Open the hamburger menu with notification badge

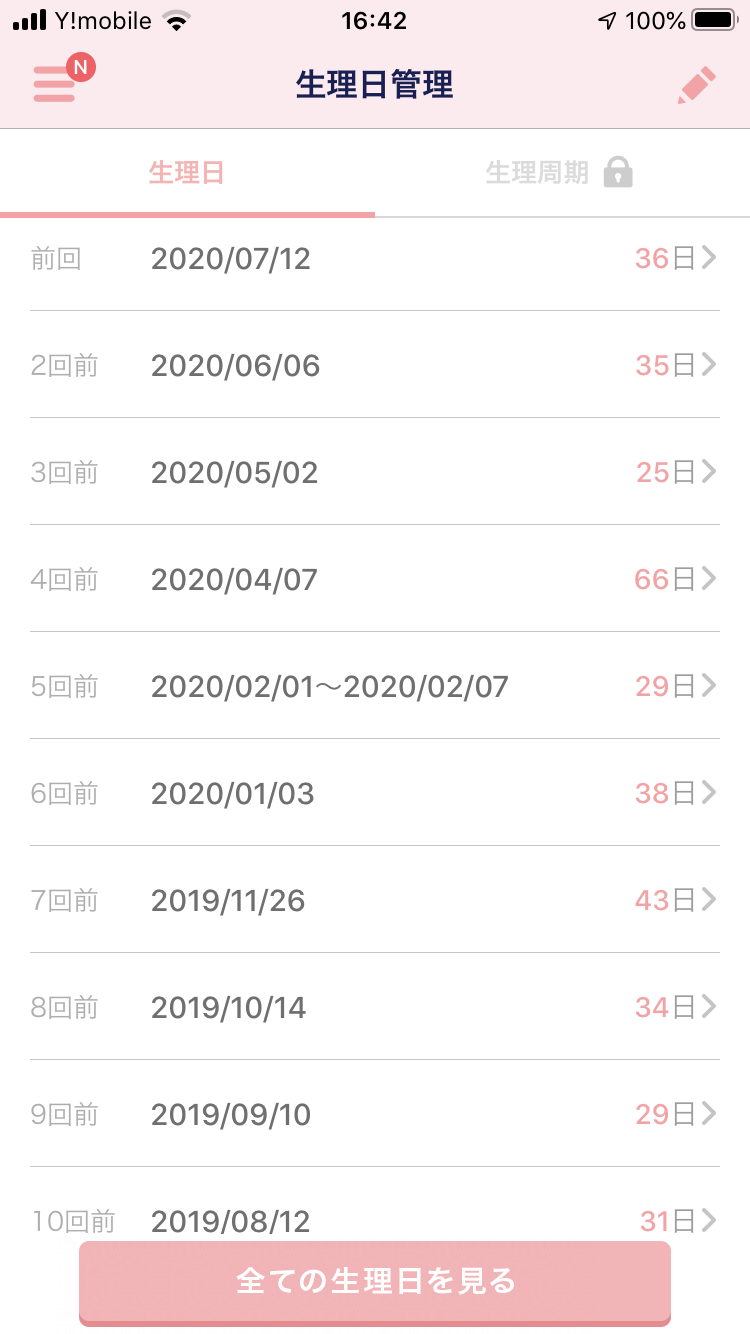(x=56, y=84)
